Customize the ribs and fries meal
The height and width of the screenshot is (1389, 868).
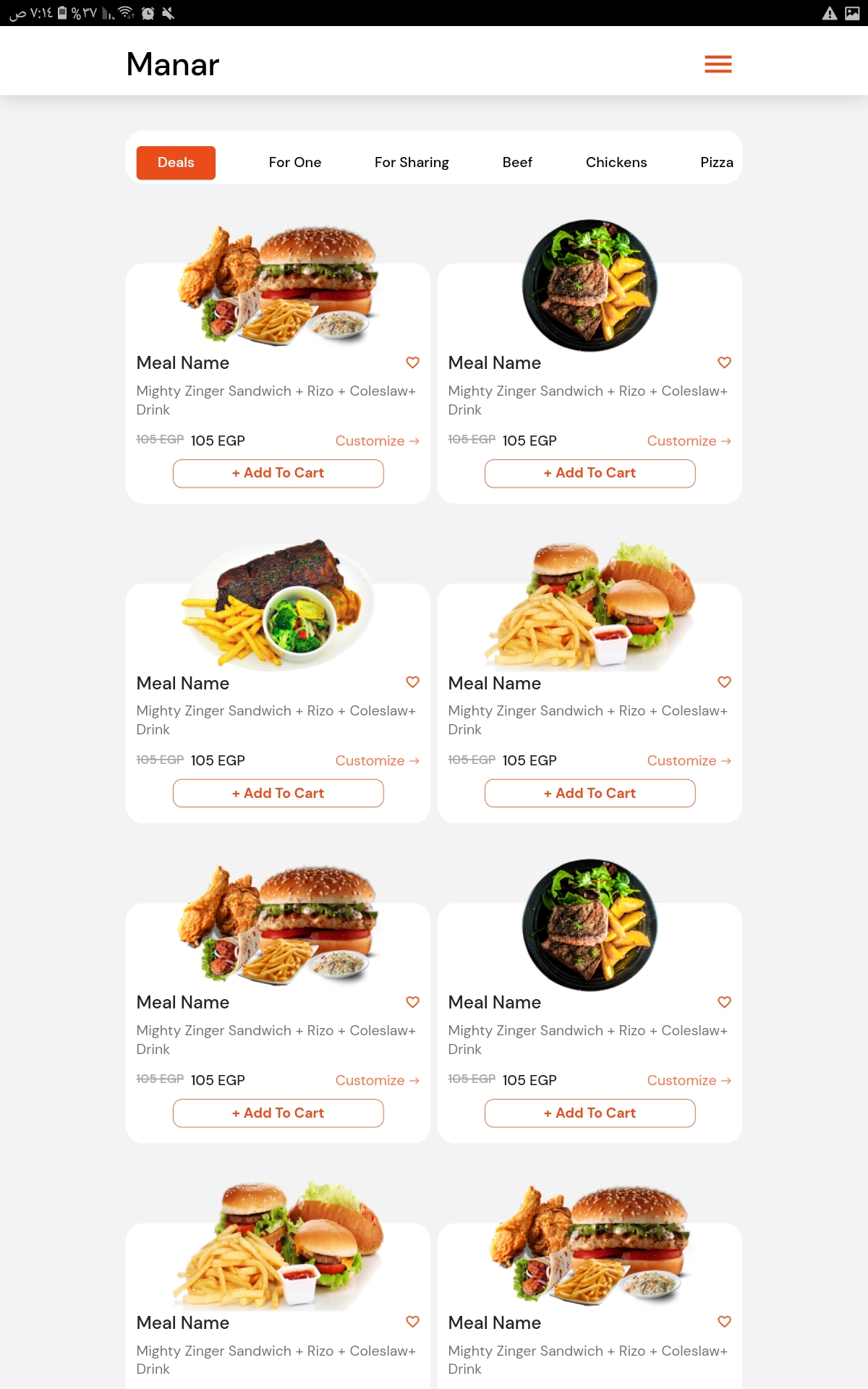click(x=377, y=760)
